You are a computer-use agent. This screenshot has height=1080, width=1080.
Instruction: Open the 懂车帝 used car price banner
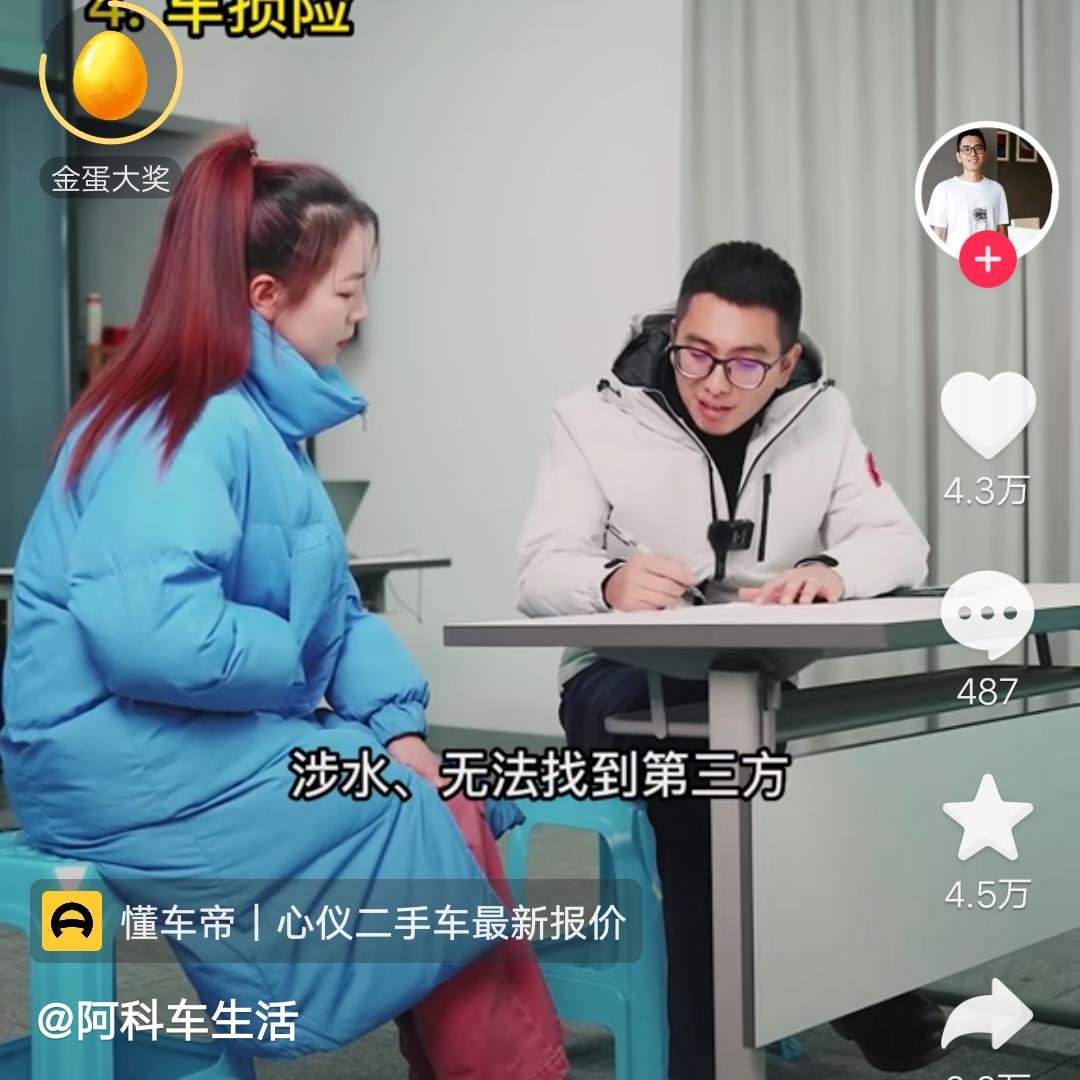click(x=336, y=921)
